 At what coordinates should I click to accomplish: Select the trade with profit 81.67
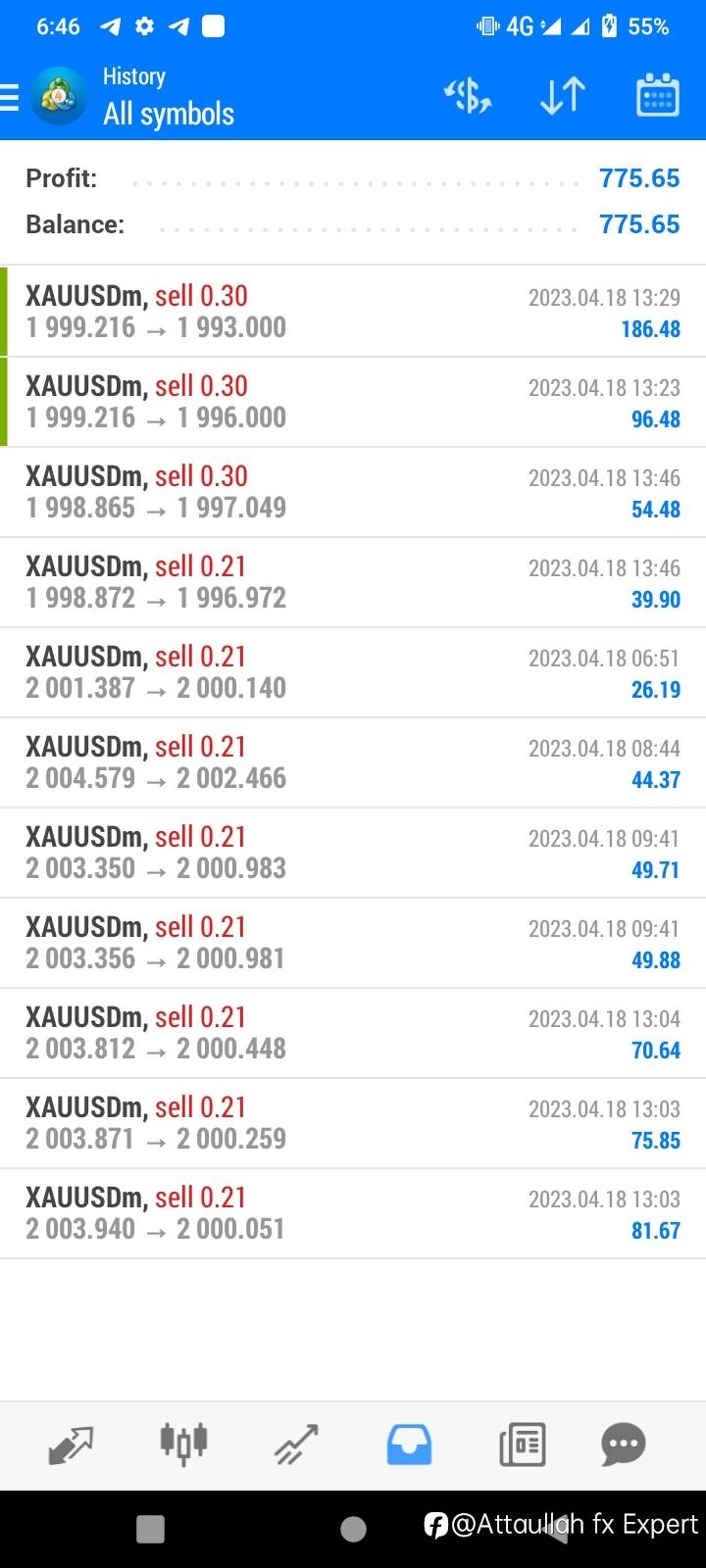(x=353, y=1213)
